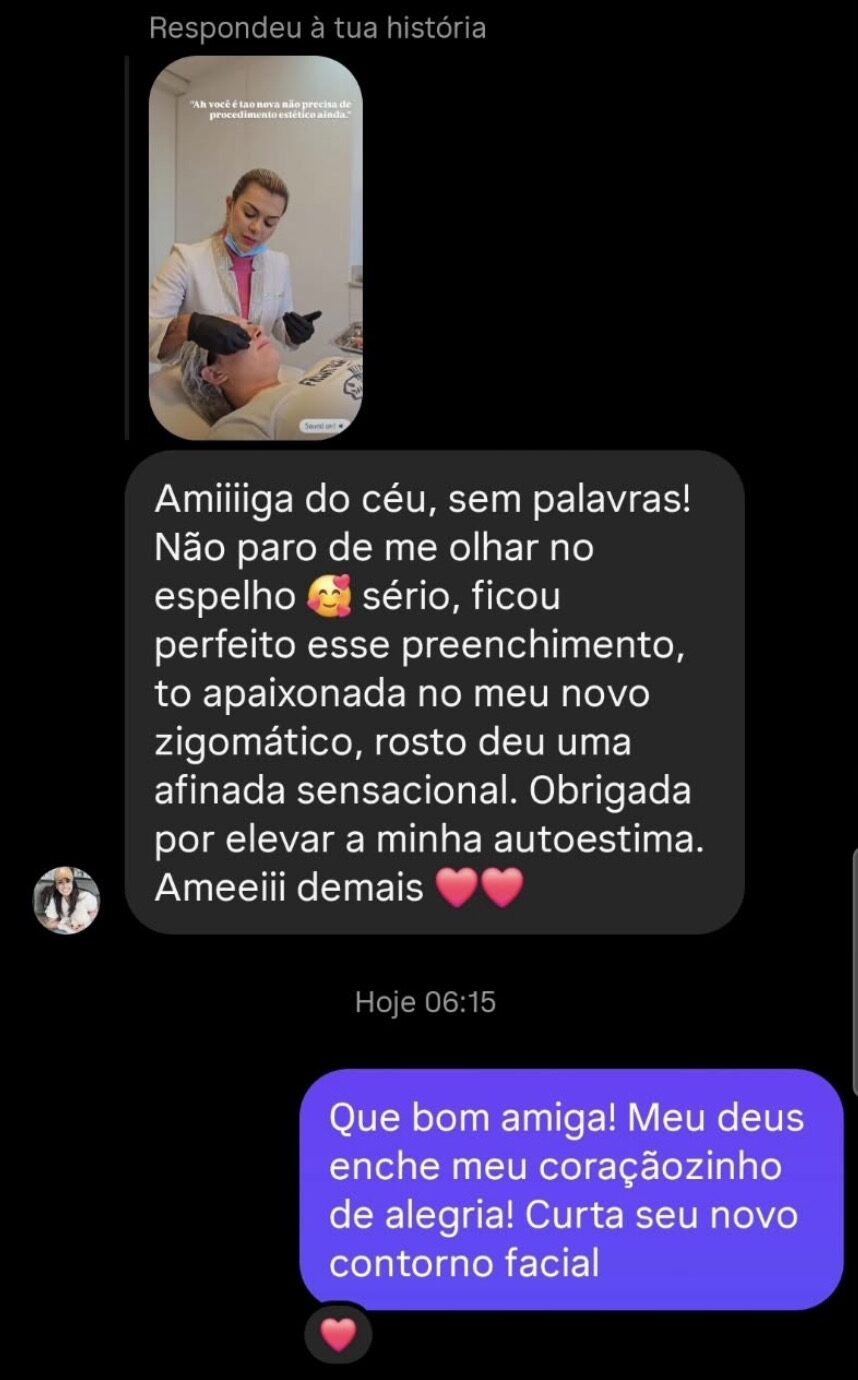Tap the vertical reply bar beside the story
Screen dimensions: 858x1380
(127, 250)
